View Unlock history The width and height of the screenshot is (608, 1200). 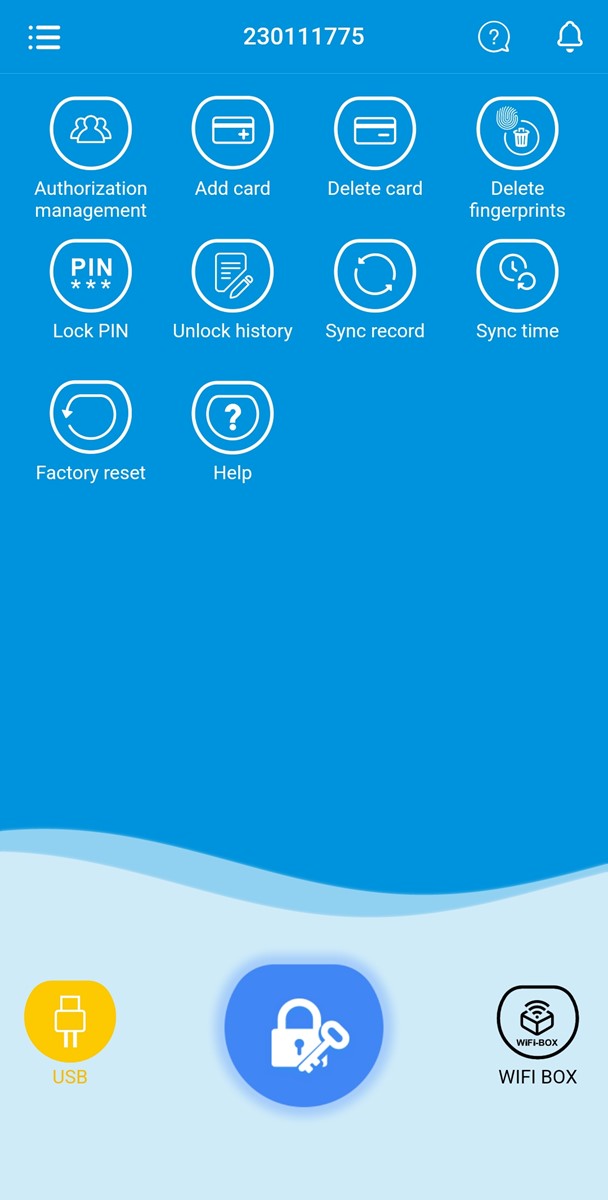pos(233,274)
